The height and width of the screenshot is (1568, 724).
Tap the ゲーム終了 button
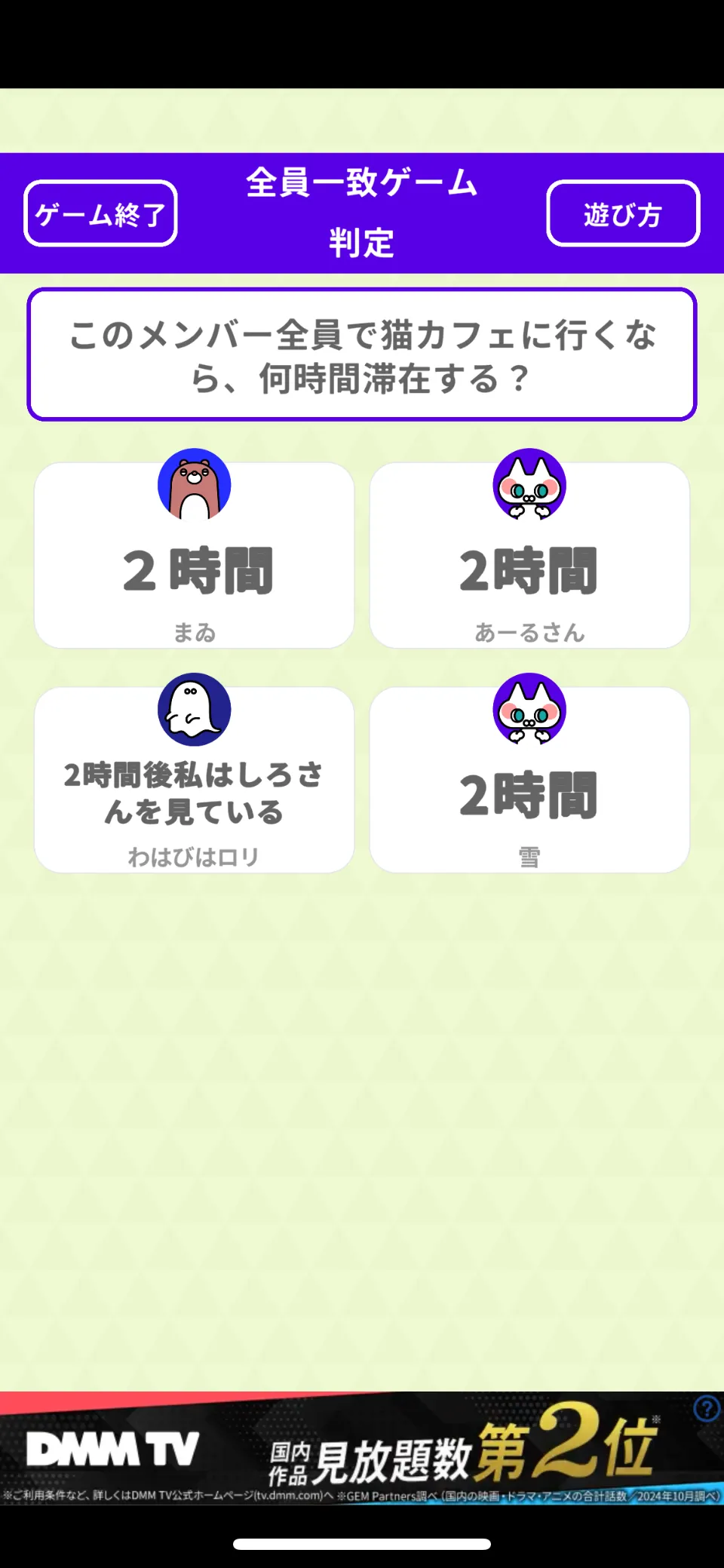(100, 213)
